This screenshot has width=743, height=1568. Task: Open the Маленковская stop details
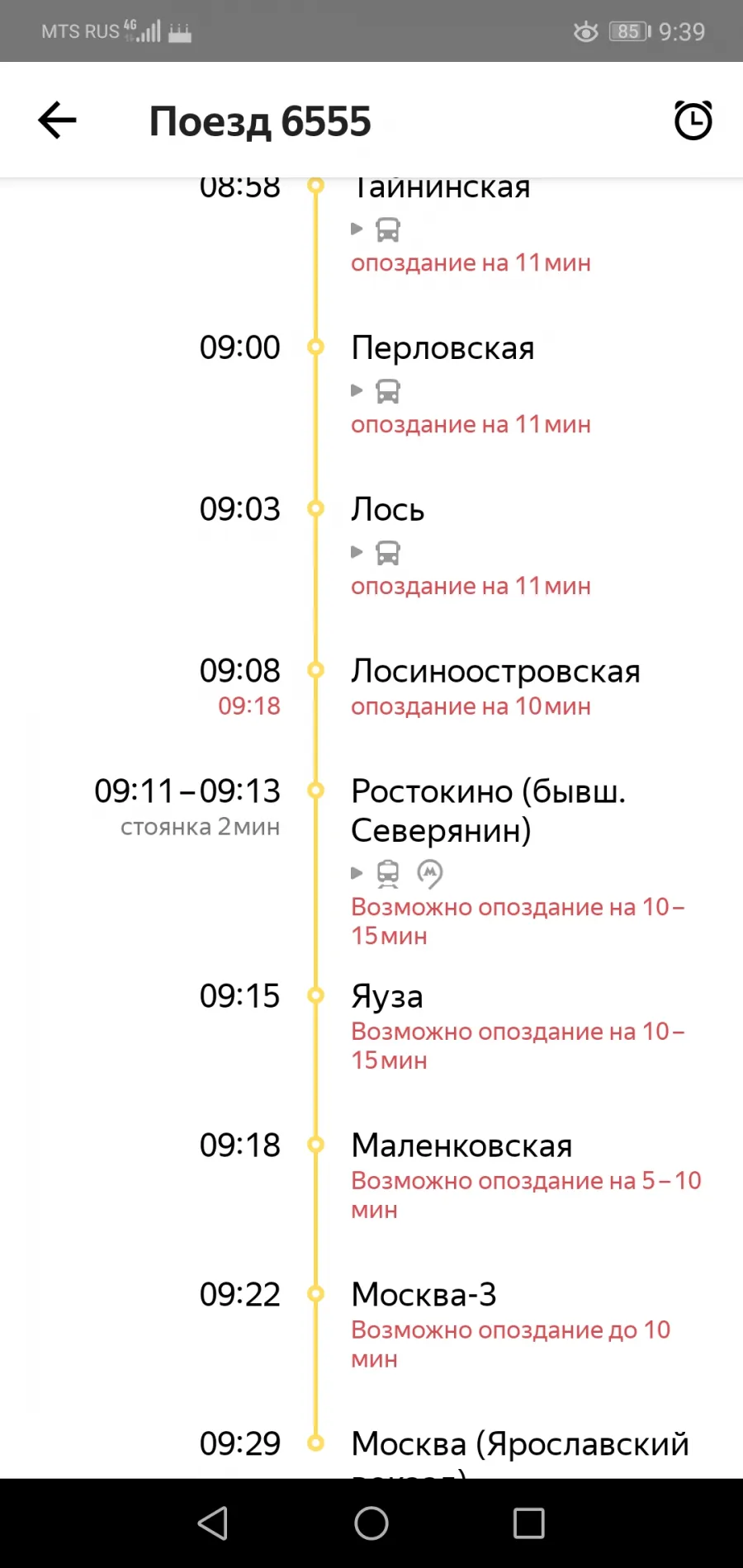click(371, 1175)
